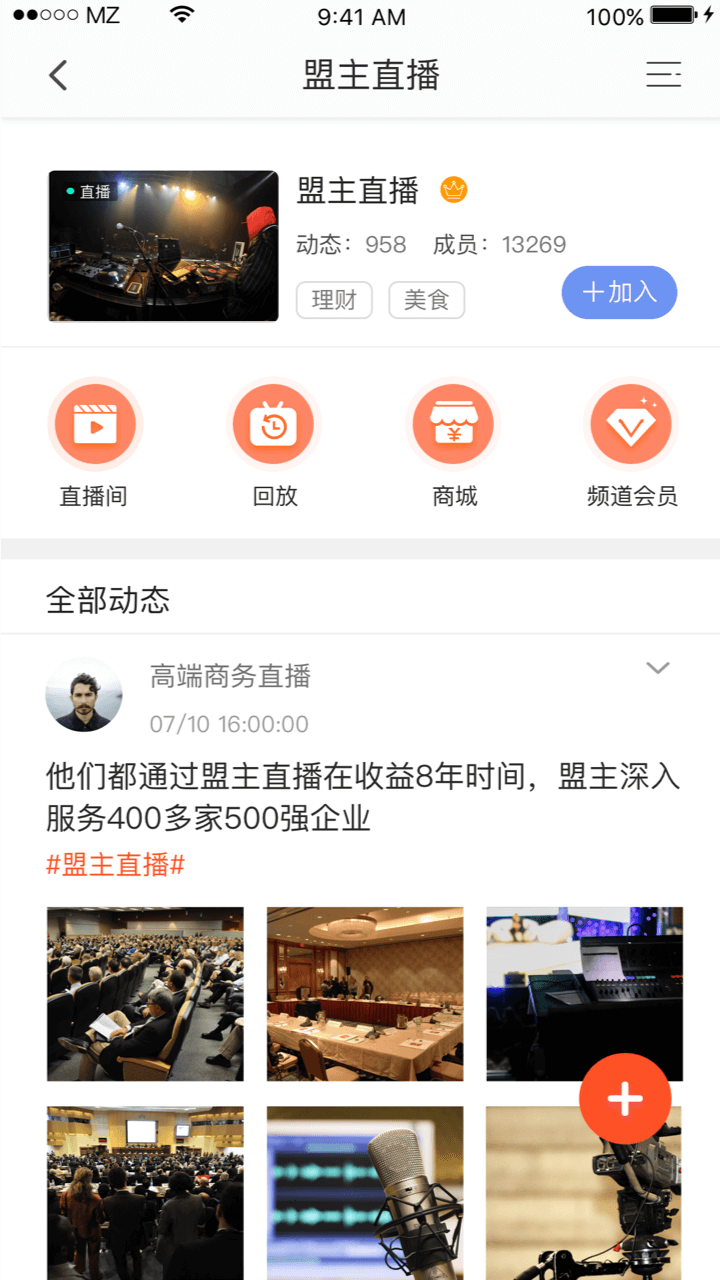Image resolution: width=720 pixels, height=1280 pixels.
Task: Tap the 加入 button to join
Action: click(619, 292)
